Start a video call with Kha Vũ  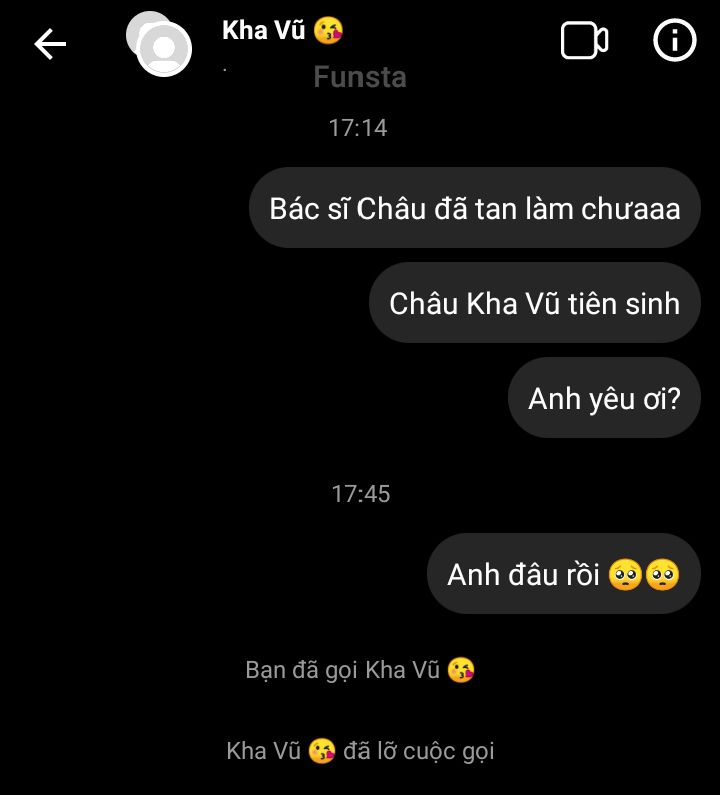coord(584,41)
